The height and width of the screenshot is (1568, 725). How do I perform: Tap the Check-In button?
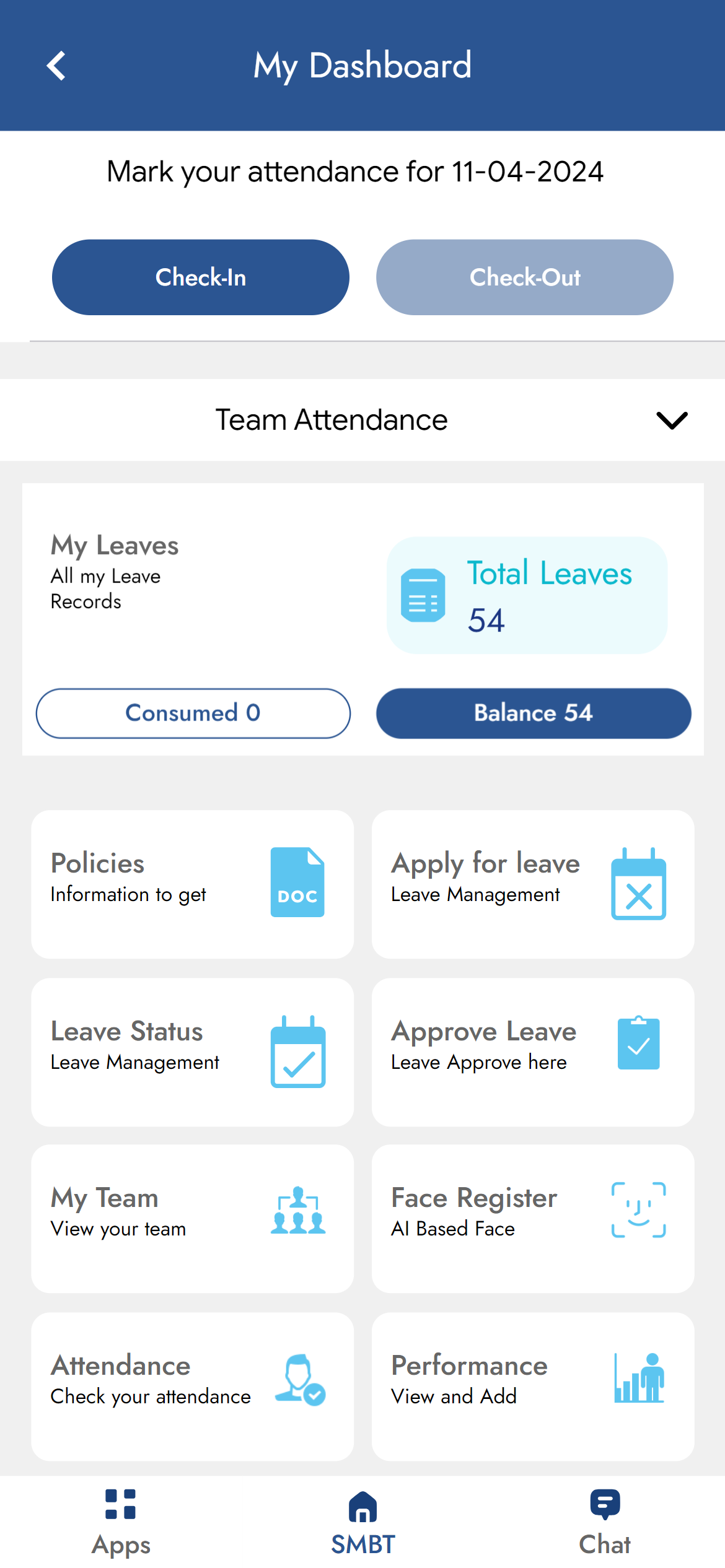coord(200,277)
